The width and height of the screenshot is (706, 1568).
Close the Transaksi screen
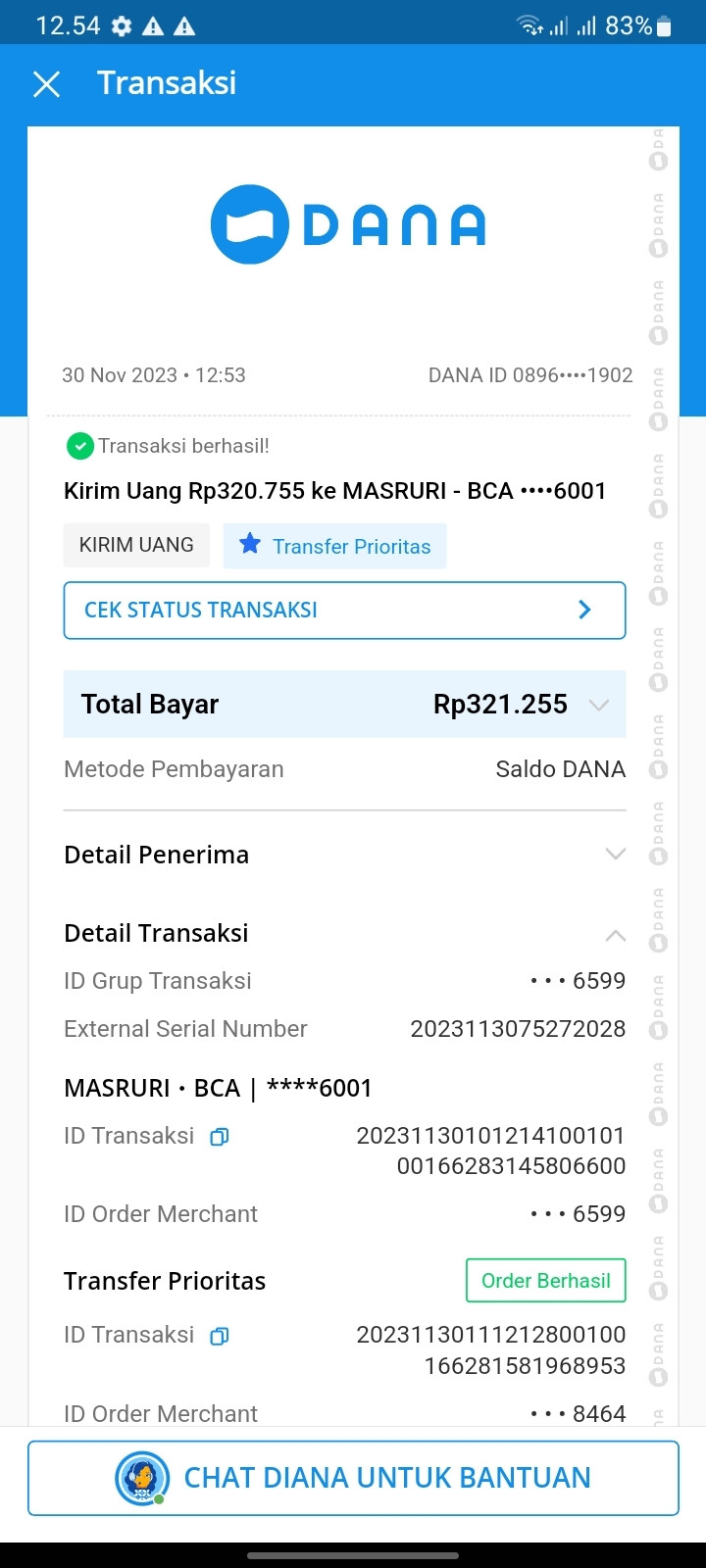tap(46, 84)
